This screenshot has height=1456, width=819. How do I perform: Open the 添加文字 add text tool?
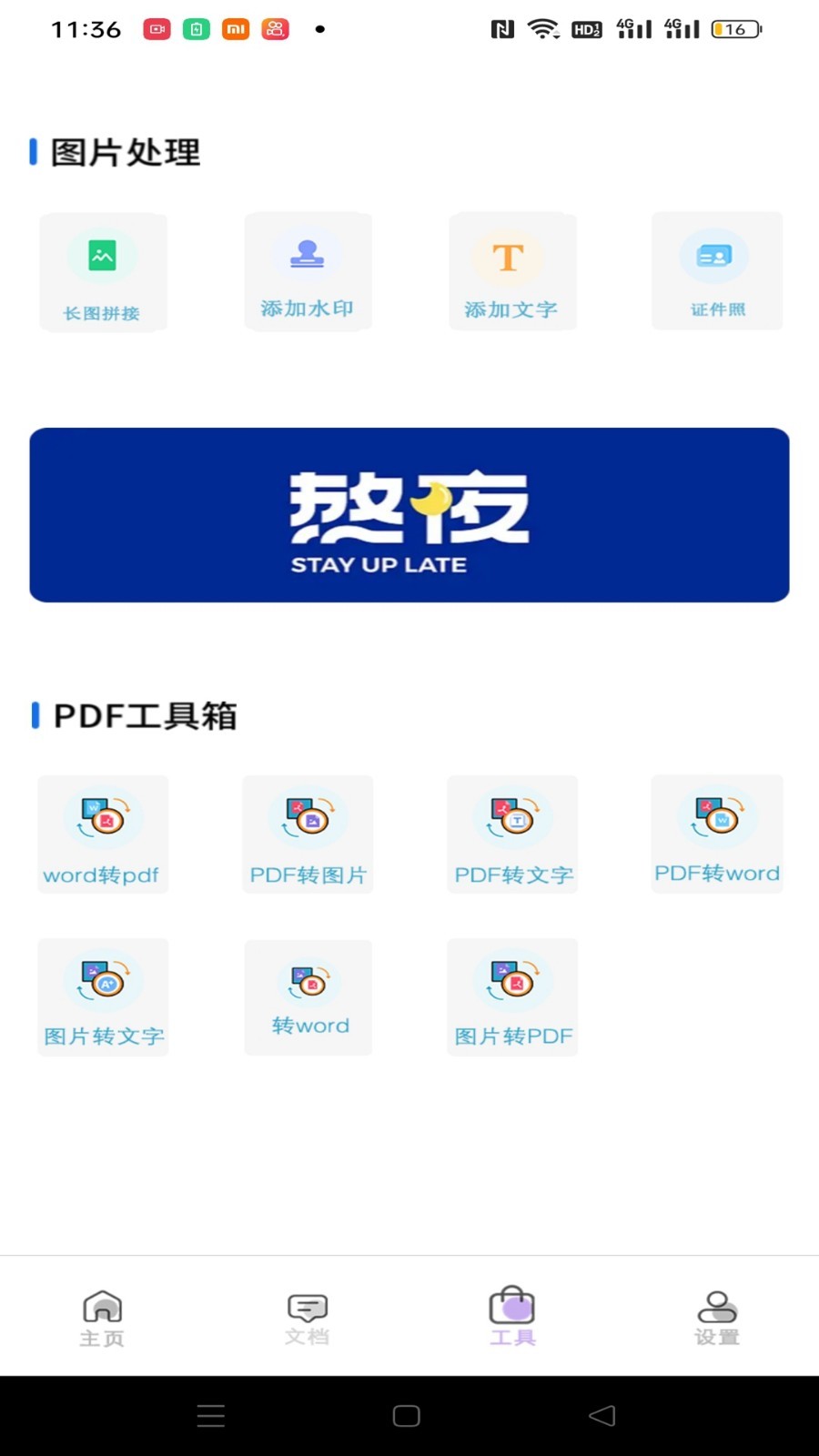click(512, 272)
